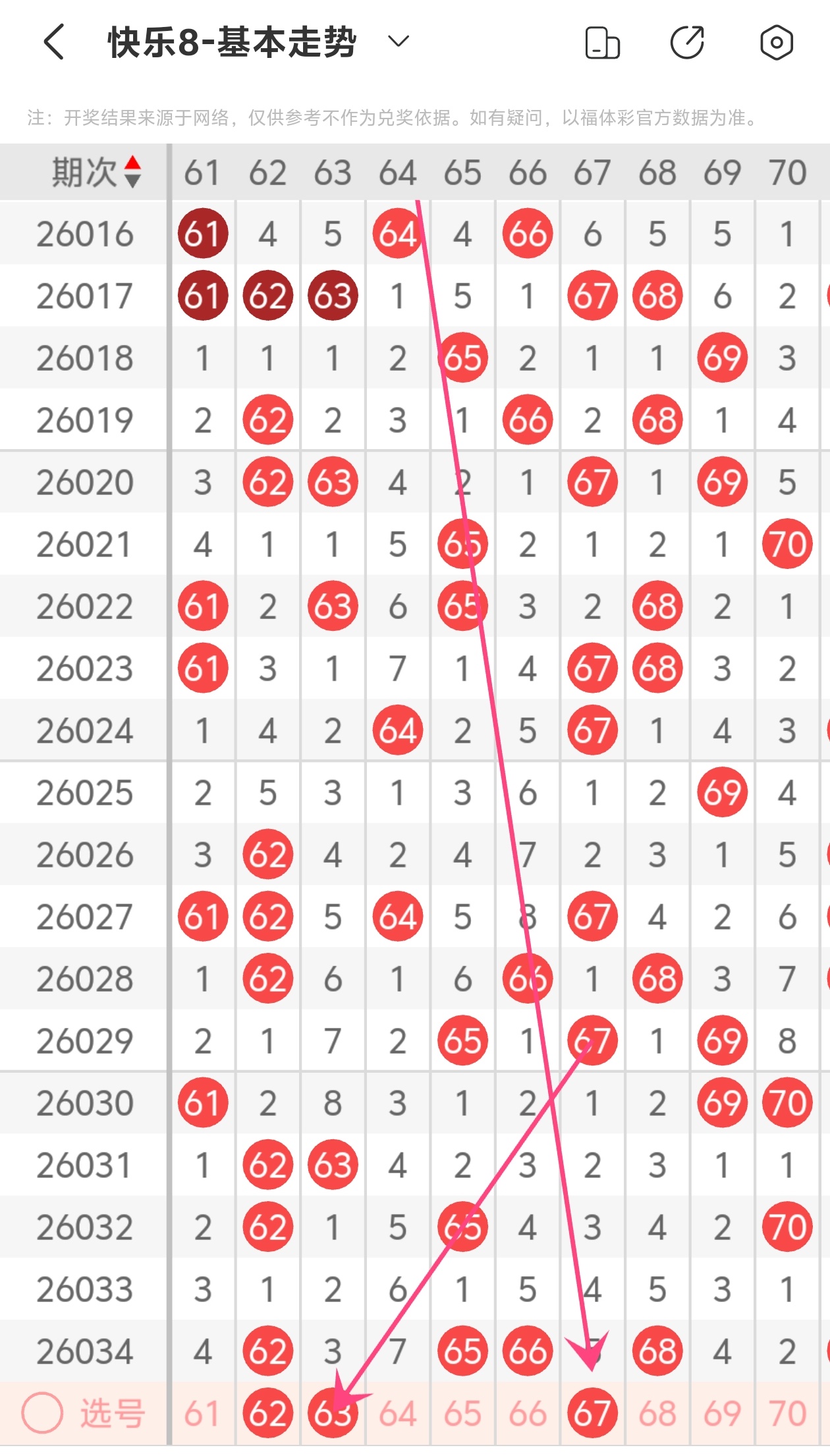Image resolution: width=830 pixels, height=1456 pixels.
Task: Open the chart settings
Action: pos(776,43)
